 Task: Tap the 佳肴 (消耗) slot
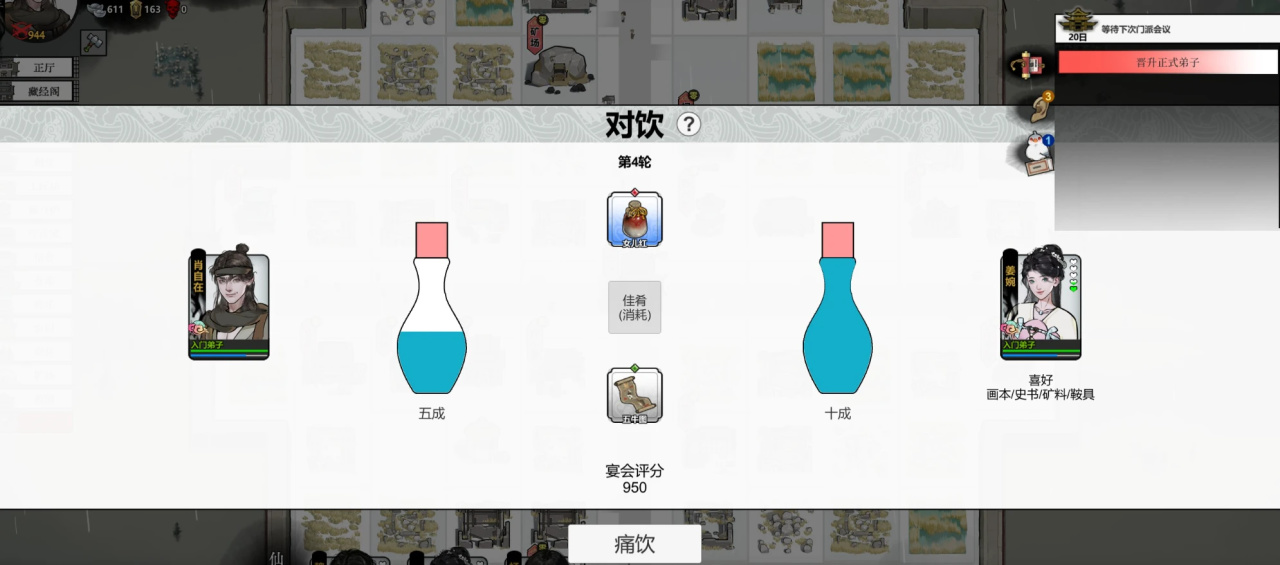click(634, 307)
